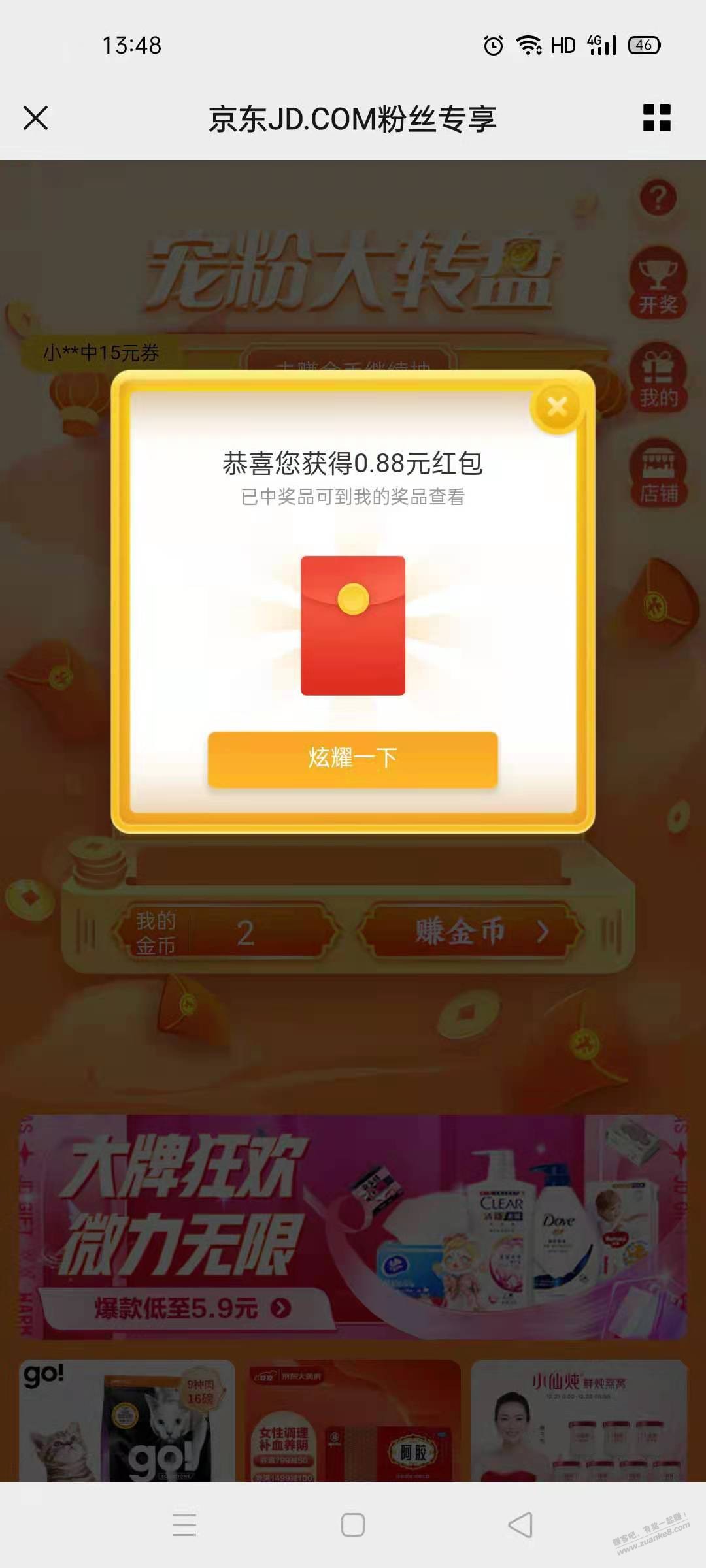Image resolution: width=706 pixels, height=1568 pixels.
Task: Tap the system home button
Action: coord(353,1525)
